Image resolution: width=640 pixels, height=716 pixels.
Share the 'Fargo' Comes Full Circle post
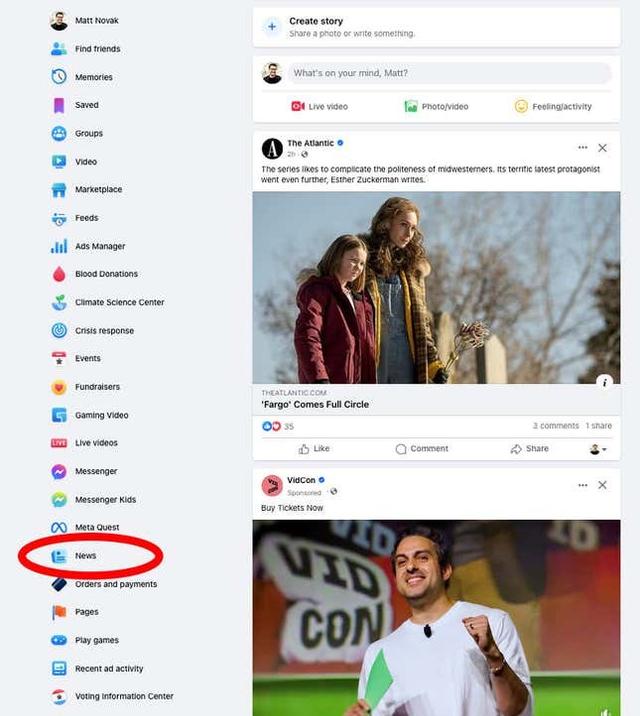pos(529,448)
